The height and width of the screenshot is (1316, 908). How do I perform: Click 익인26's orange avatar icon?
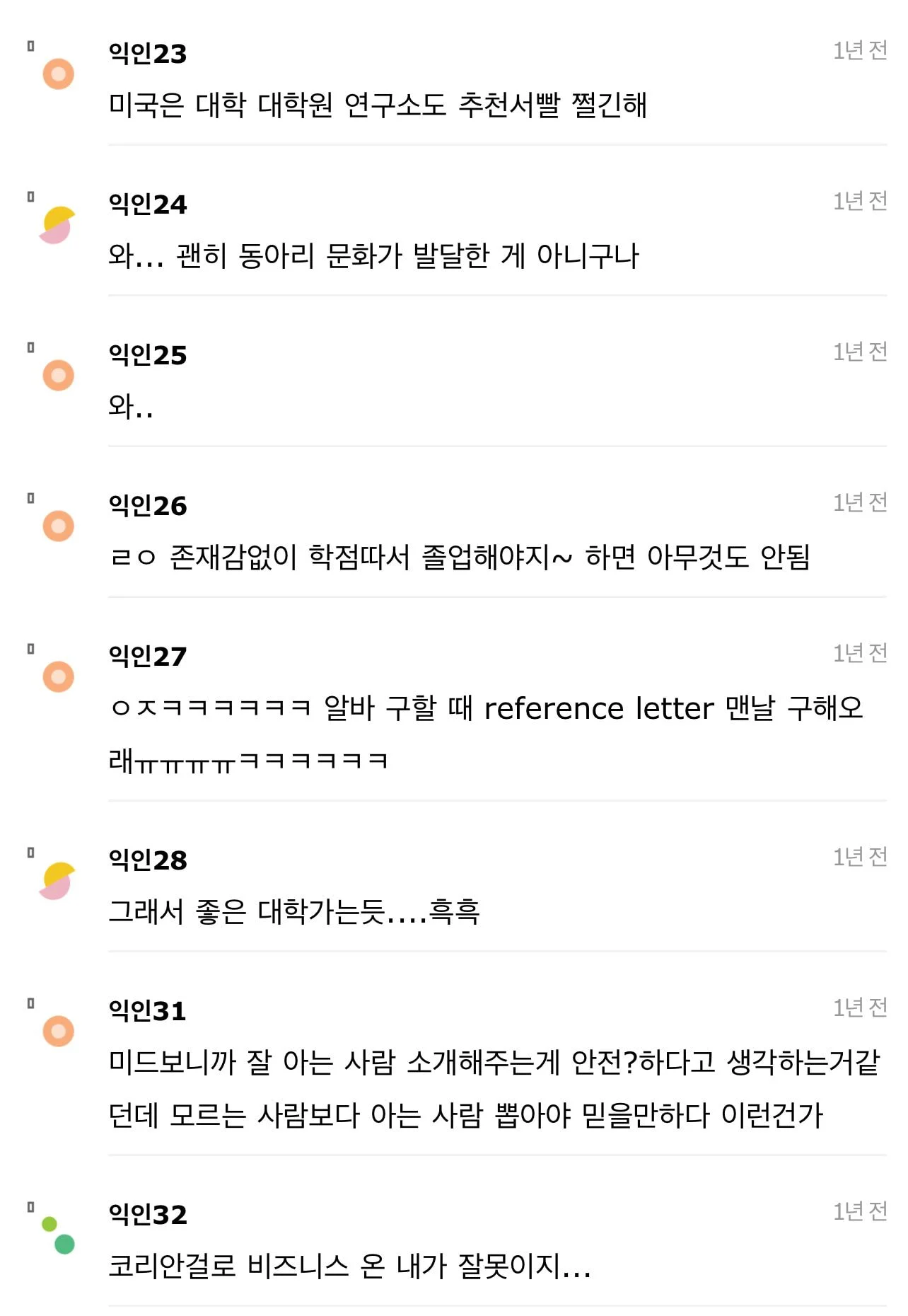coord(57,526)
